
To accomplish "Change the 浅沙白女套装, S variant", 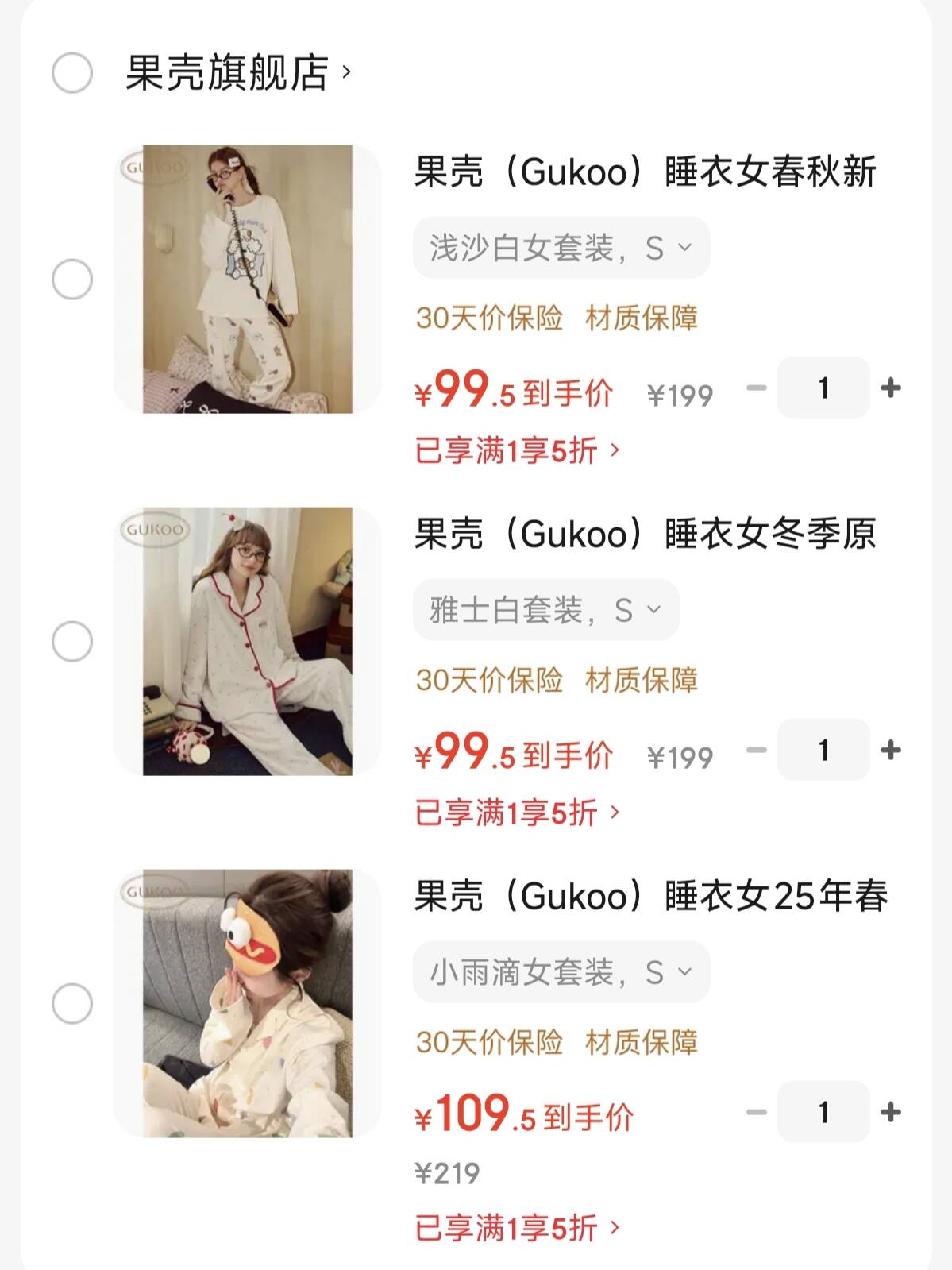I will [561, 248].
